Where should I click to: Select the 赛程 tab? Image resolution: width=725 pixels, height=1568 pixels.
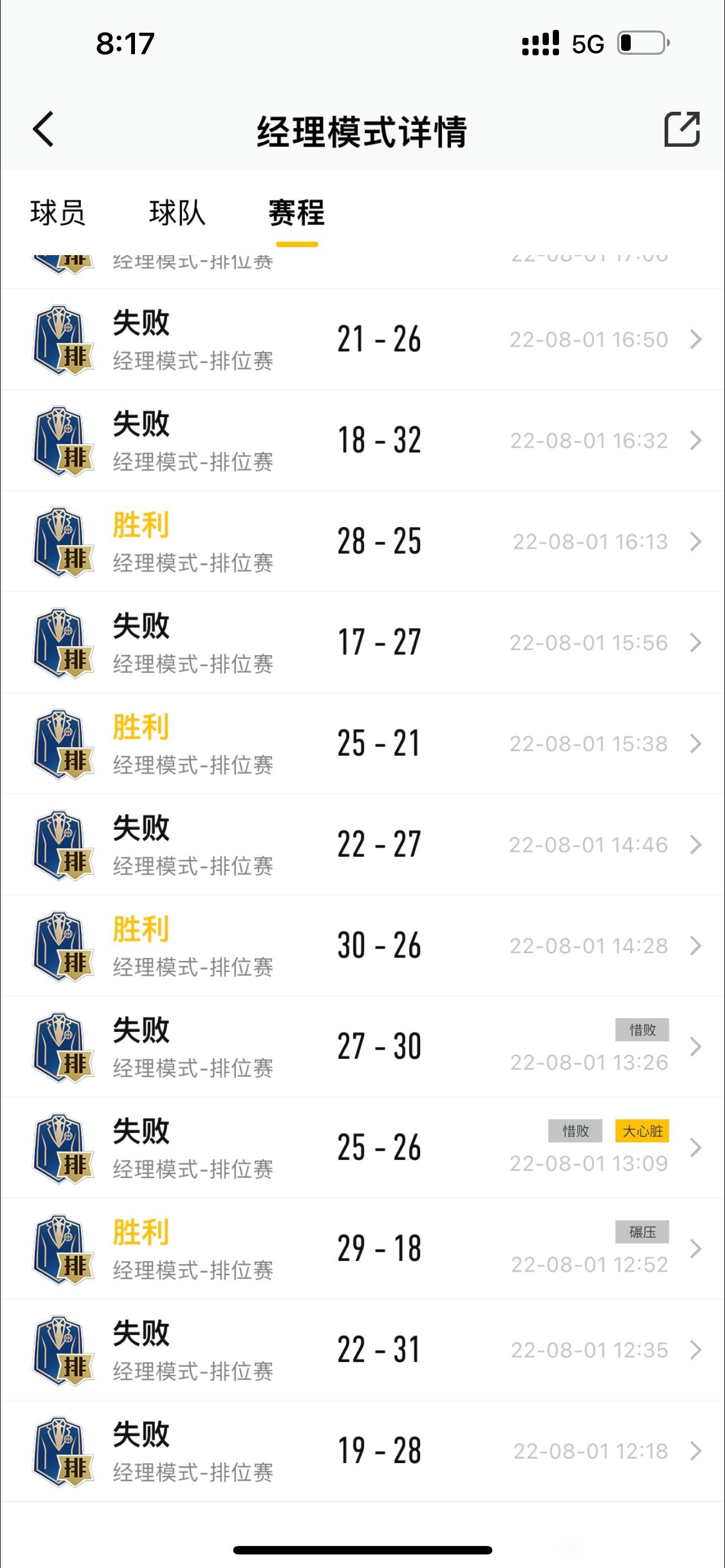coord(296,213)
